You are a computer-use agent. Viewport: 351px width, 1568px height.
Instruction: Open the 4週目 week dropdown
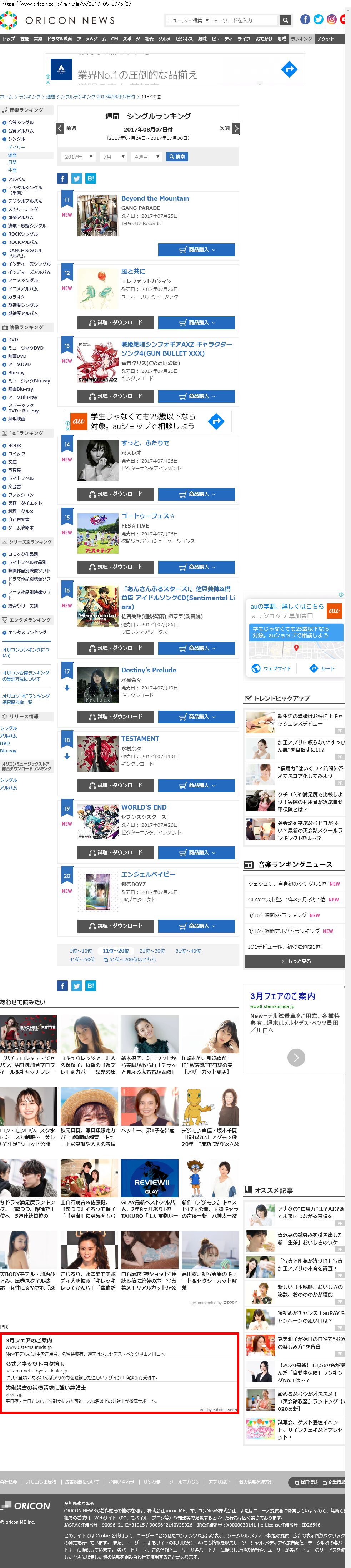pos(147,157)
